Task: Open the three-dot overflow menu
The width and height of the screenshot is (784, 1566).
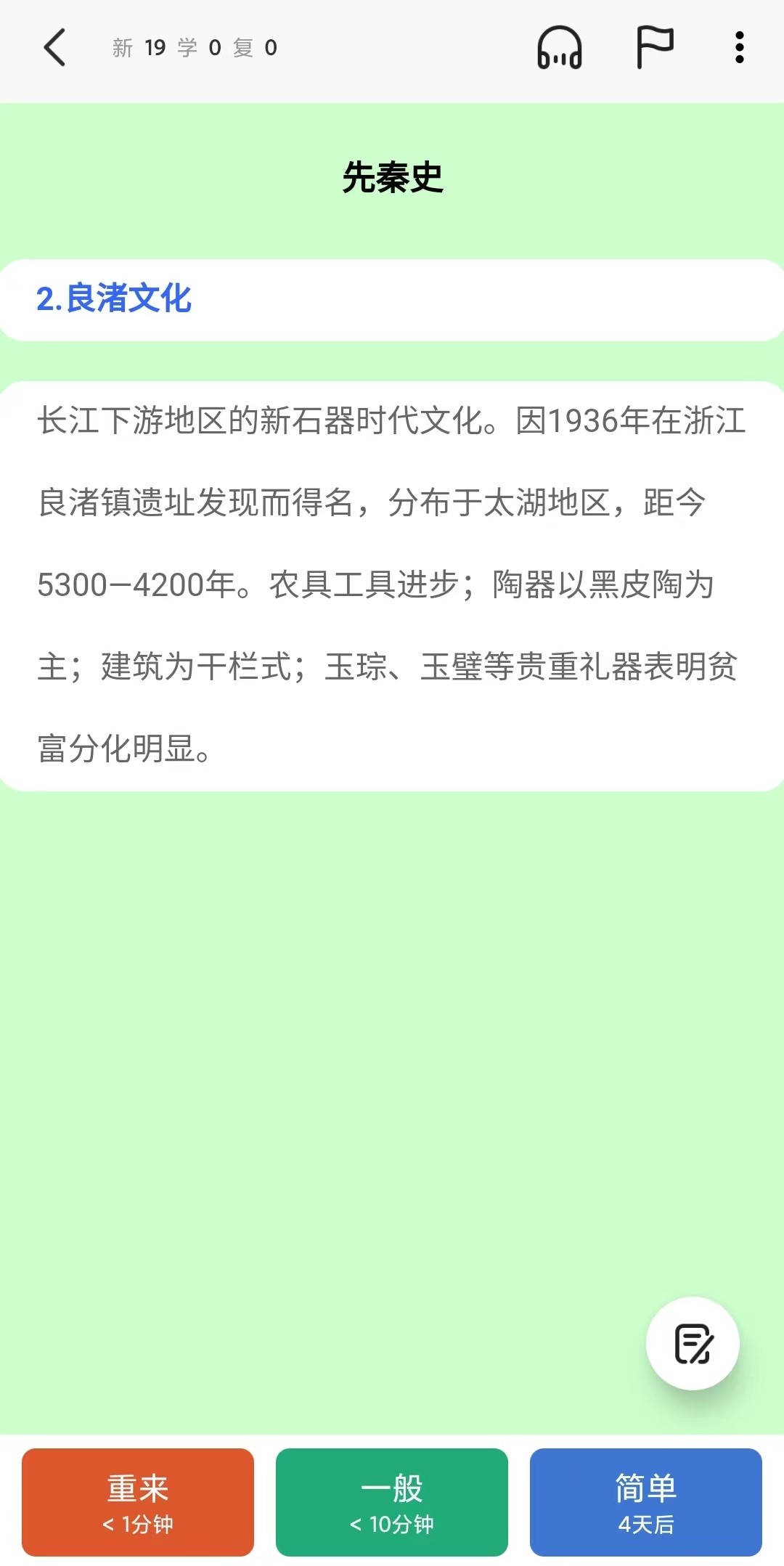Action: pyautogui.click(x=739, y=48)
